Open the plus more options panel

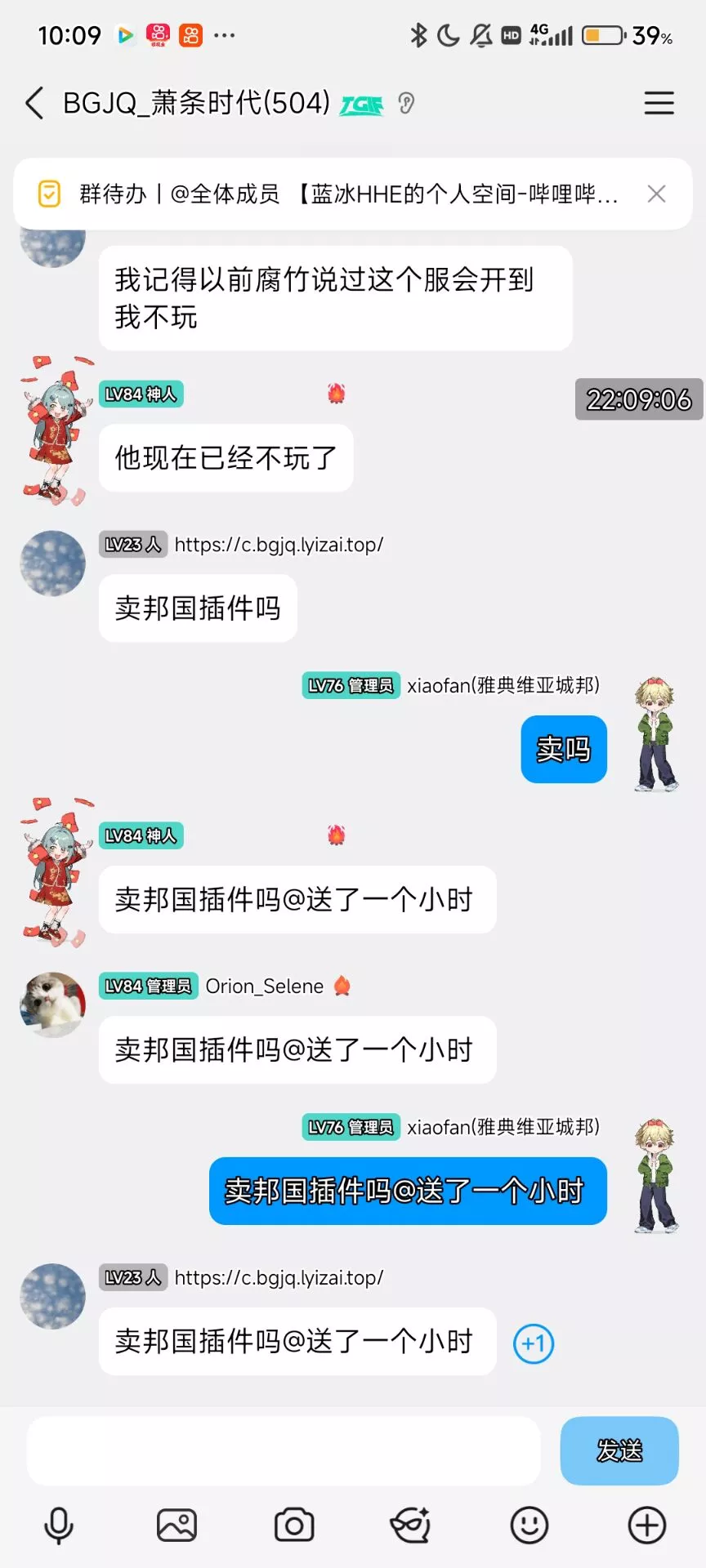pyautogui.click(x=646, y=1526)
